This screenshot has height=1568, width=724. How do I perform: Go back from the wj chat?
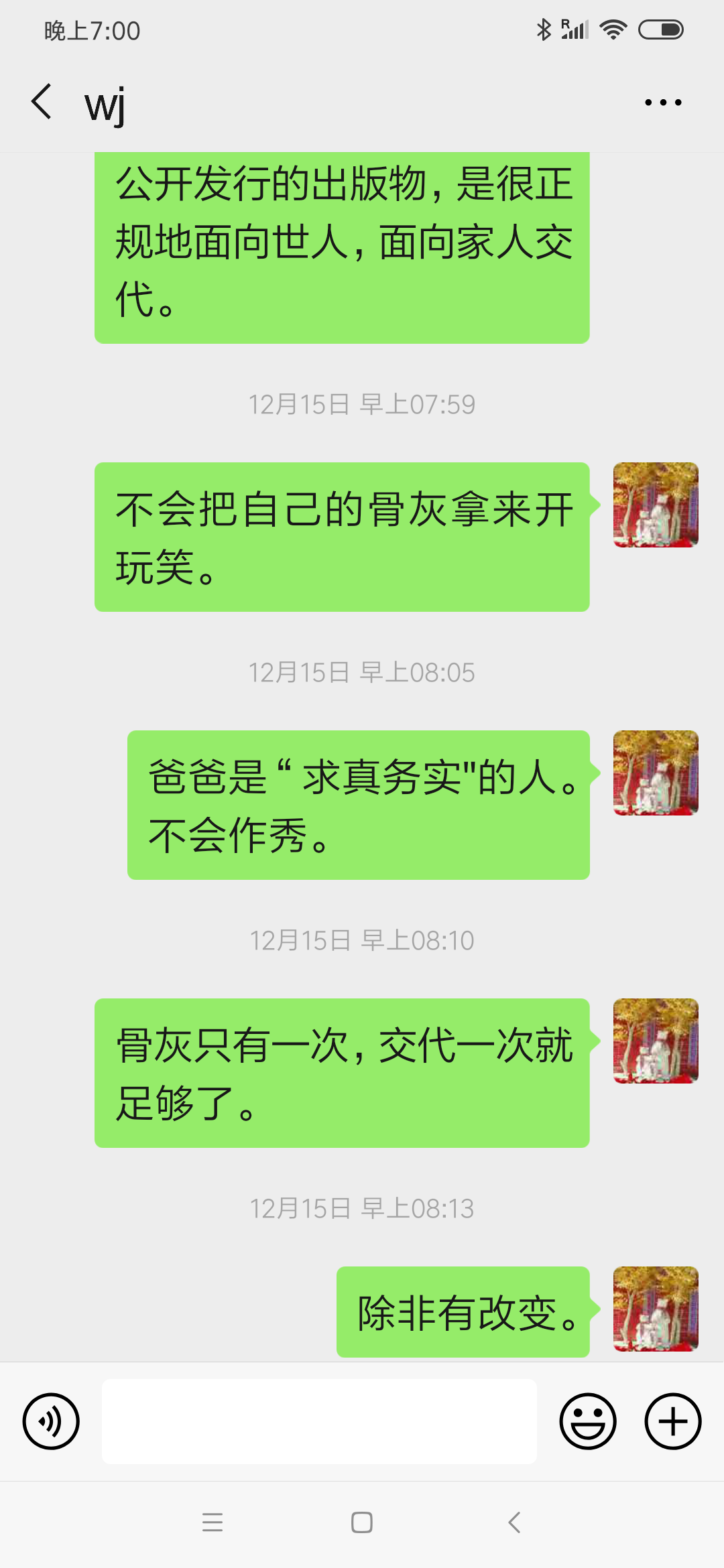pyautogui.click(x=42, y=102)
